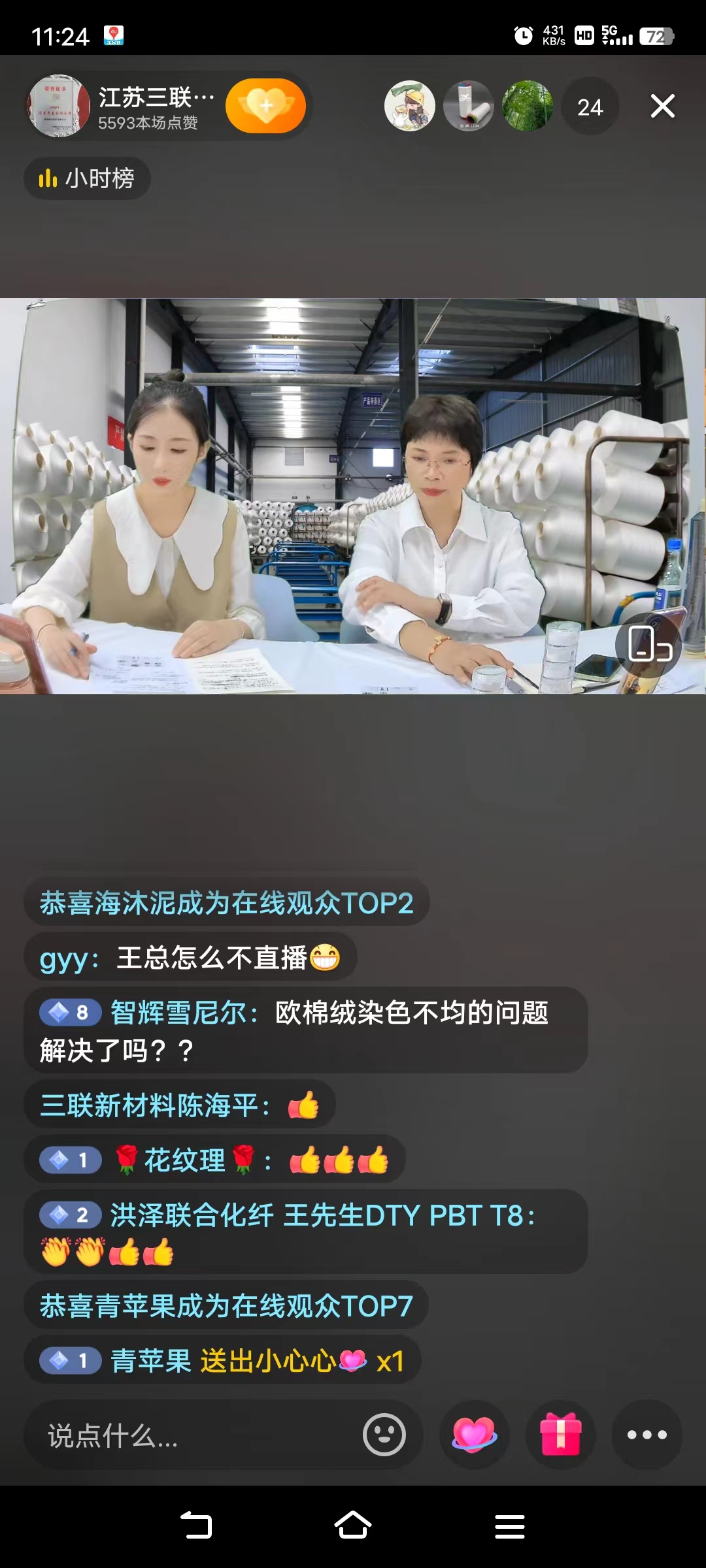The width and height of the screenshot is (706, 1568).
Task: Tap the orange follow heart badge
Action: 265,106
